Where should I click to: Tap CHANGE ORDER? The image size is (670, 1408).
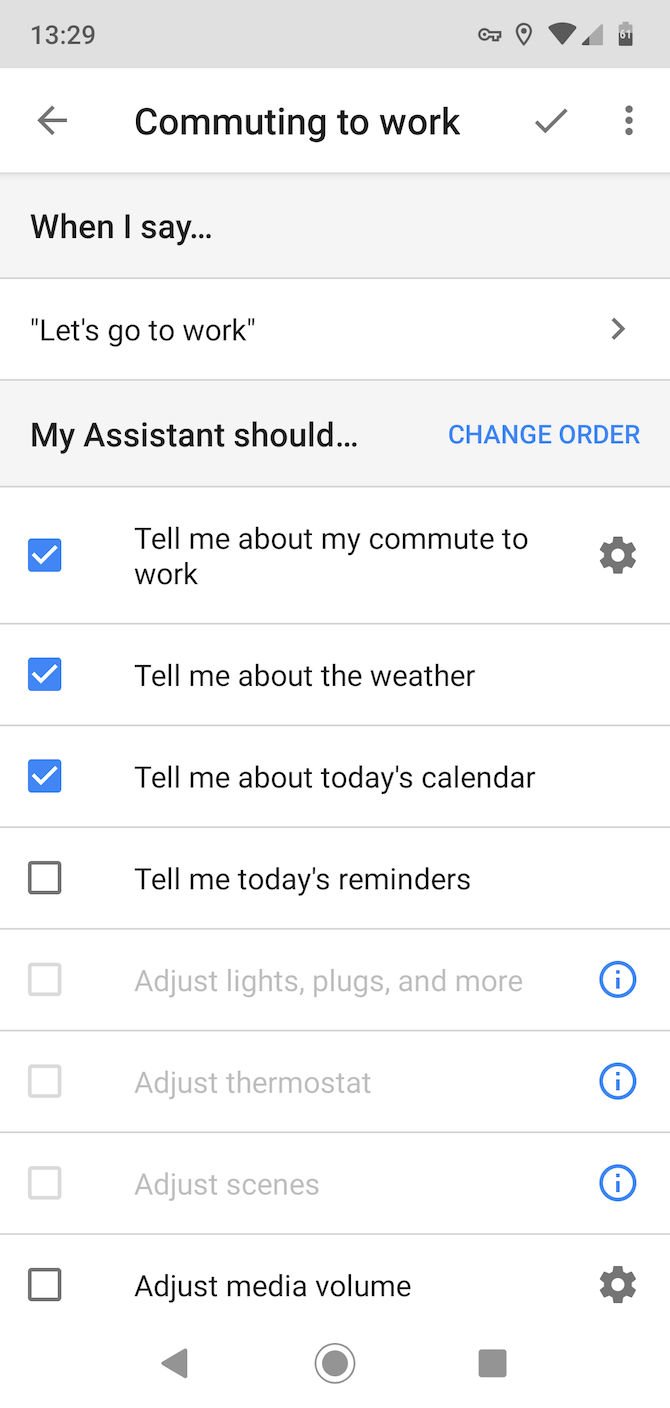tap(543, 435)
